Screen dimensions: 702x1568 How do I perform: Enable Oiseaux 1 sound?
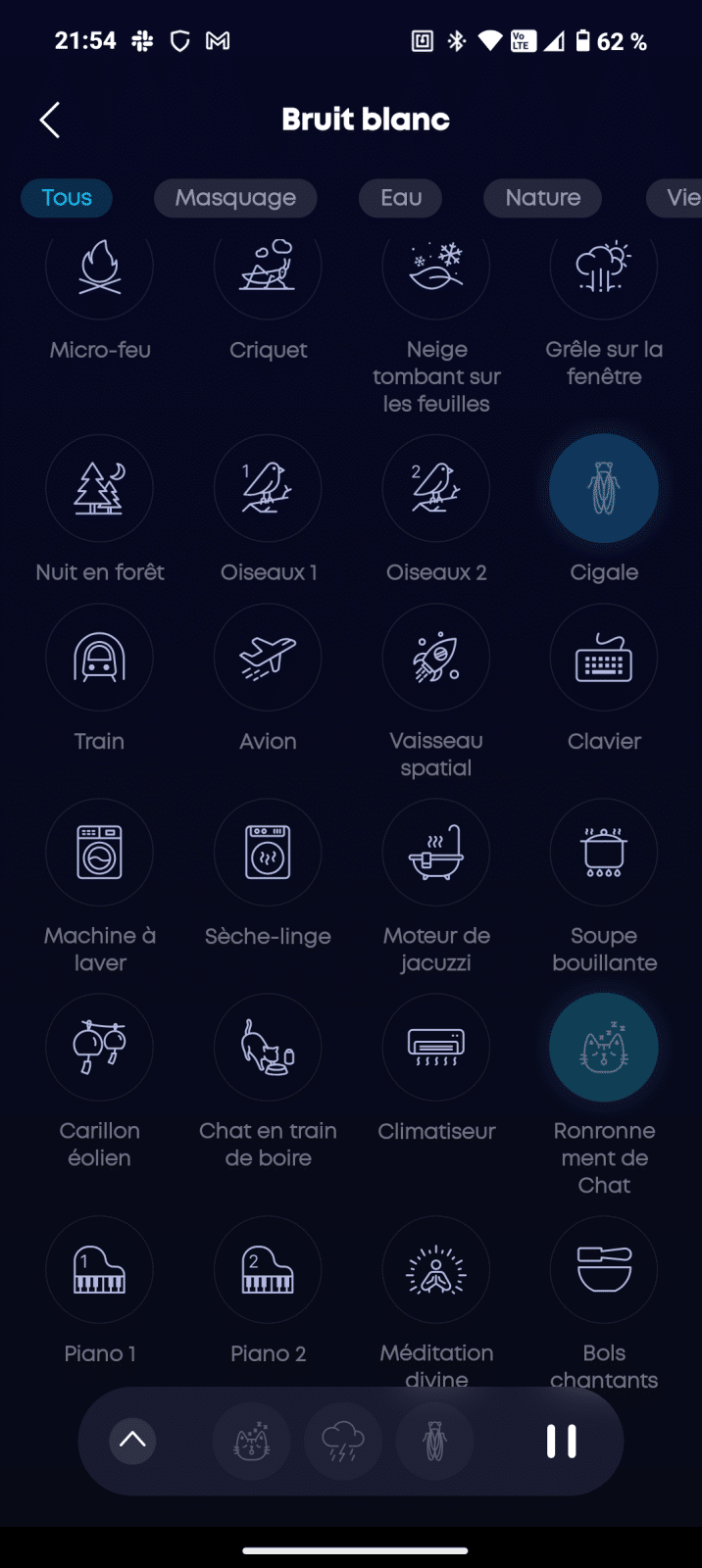click(x=268, y=488)
